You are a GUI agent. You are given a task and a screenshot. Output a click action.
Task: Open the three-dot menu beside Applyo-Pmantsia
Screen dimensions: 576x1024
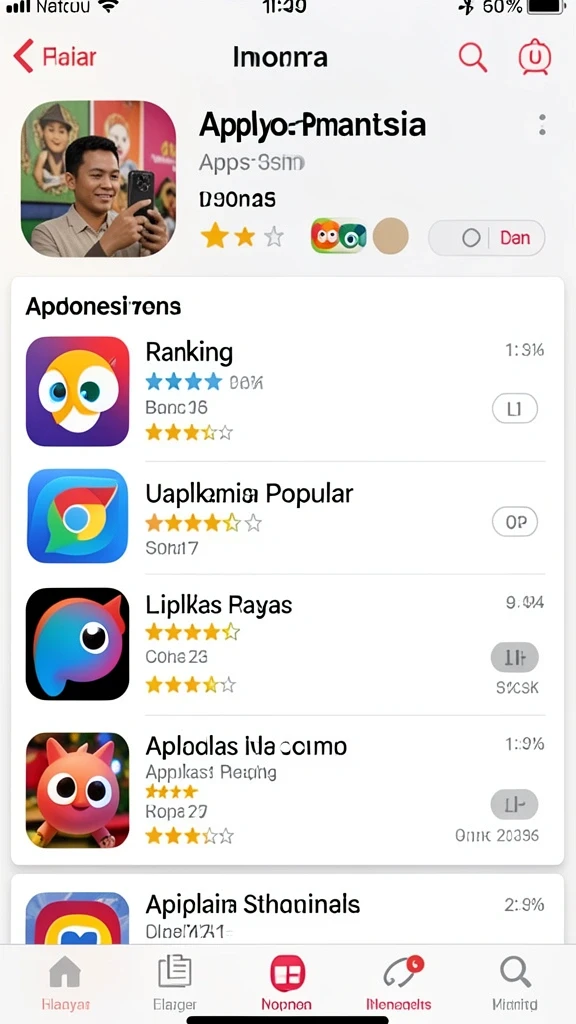point(542,125)
